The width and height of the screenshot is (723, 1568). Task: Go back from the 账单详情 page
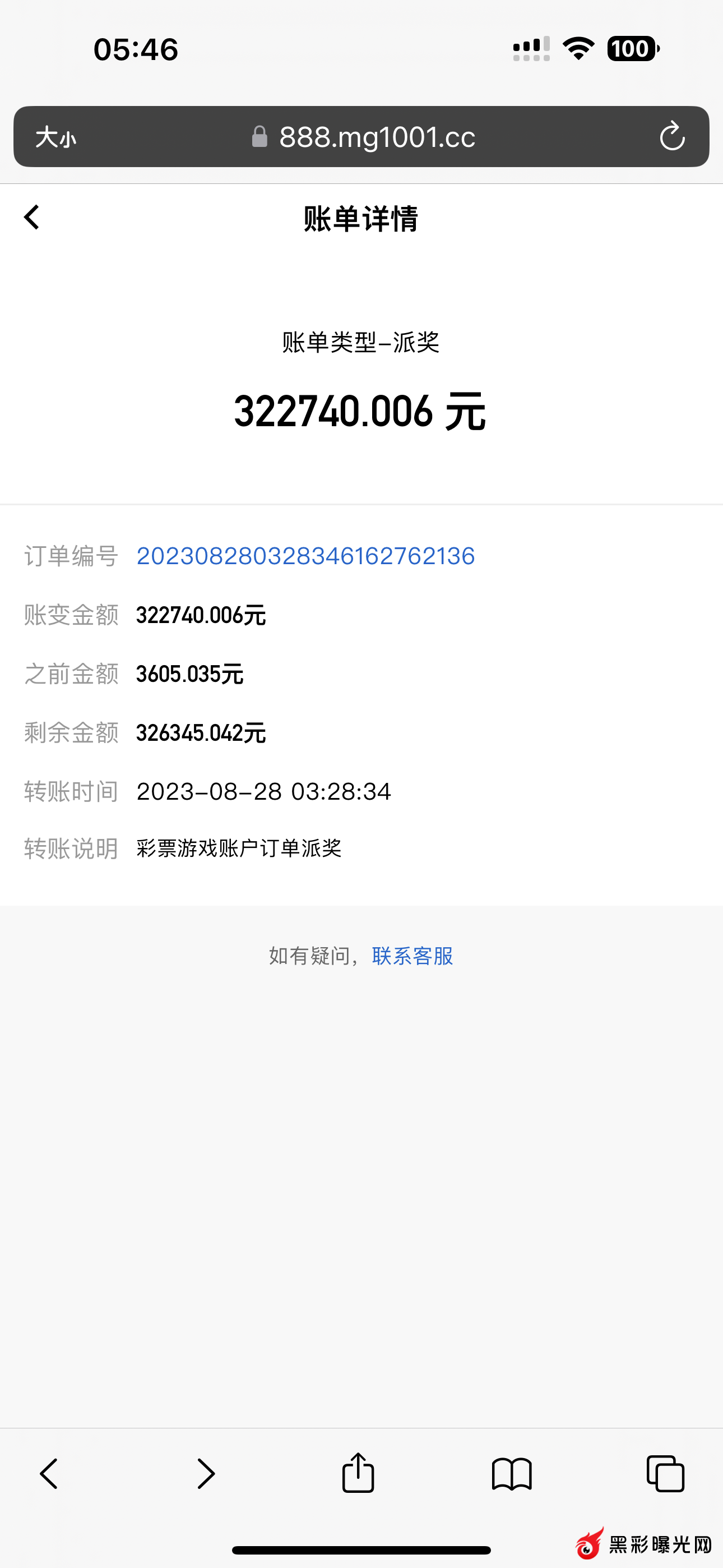[x=31, y=217]
